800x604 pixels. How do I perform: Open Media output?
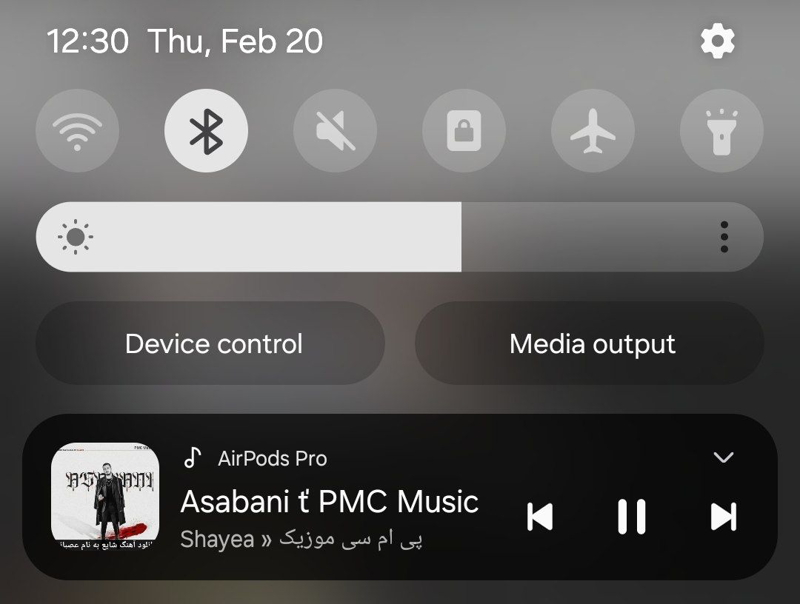591,344
